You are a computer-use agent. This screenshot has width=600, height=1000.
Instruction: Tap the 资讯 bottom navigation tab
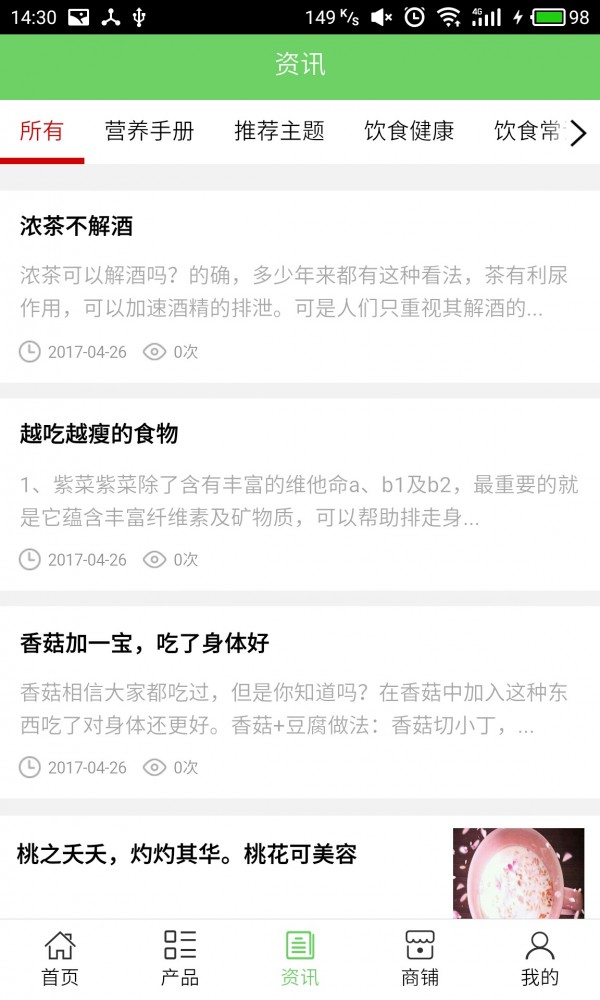[300, 958]
